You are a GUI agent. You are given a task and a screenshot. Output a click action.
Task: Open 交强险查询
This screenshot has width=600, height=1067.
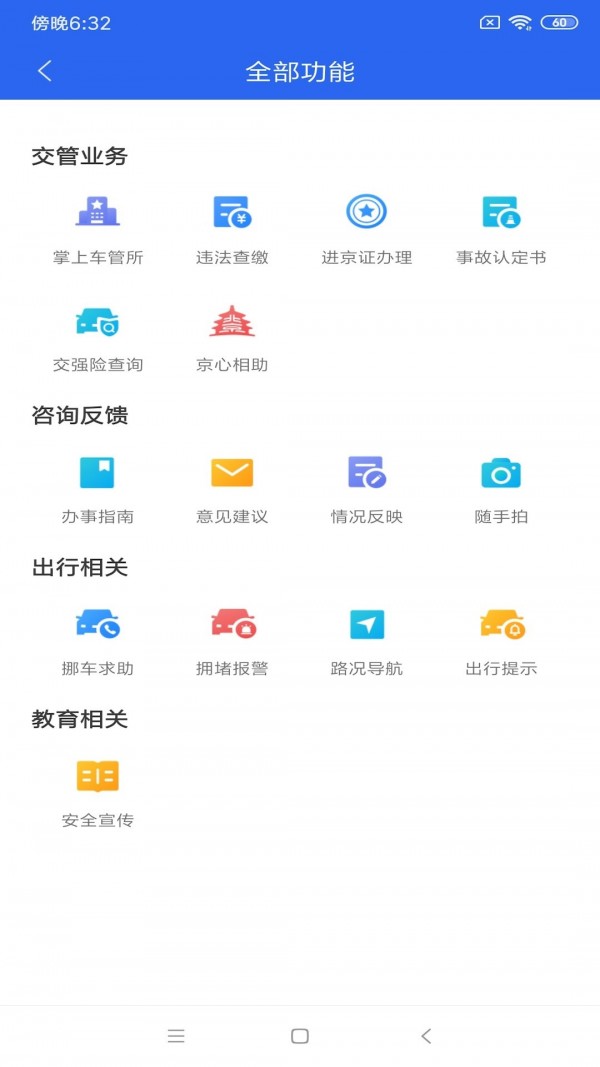tap(98, 336)
